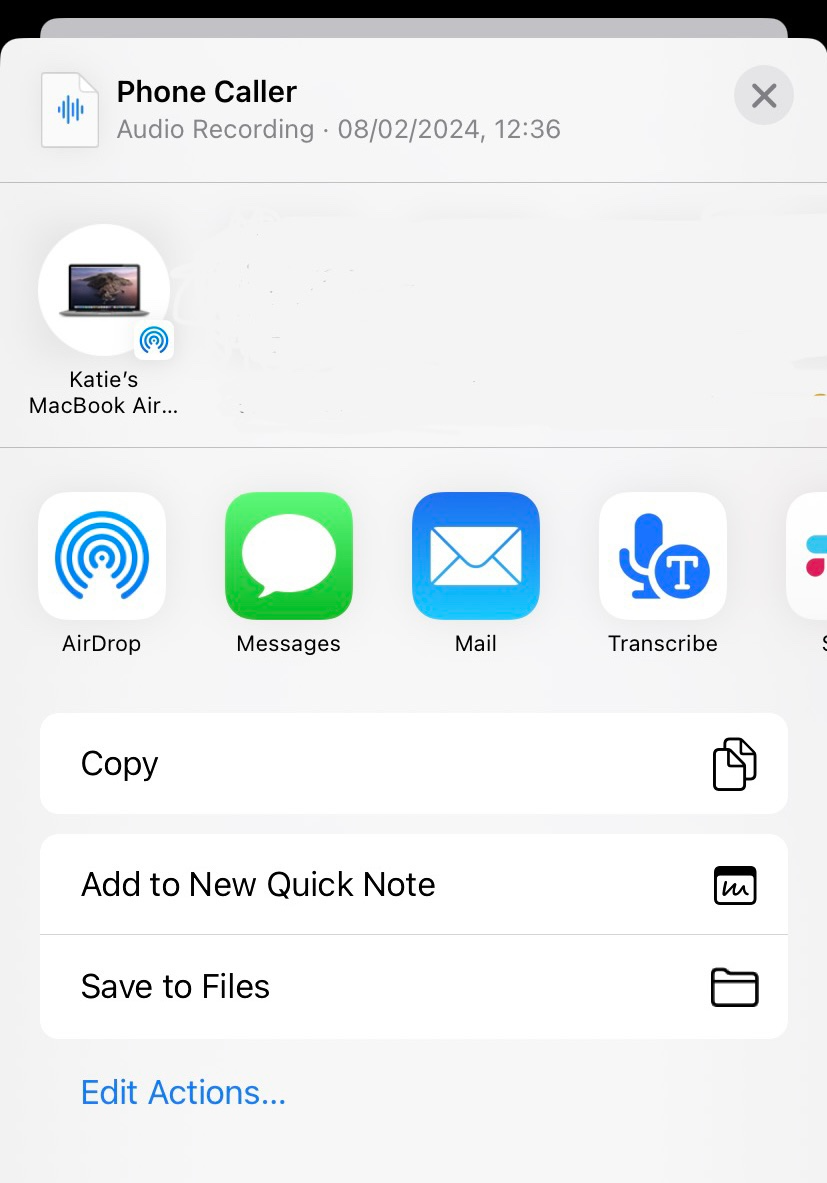This screenshot has height=1183, width=827.
Task: Open Edit Actions link
Action: [184, 1092]
